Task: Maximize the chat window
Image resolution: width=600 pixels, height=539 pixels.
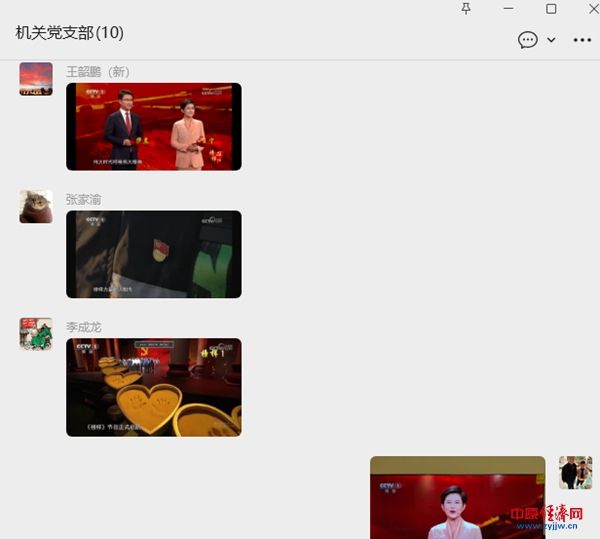Action: (551, 8)
